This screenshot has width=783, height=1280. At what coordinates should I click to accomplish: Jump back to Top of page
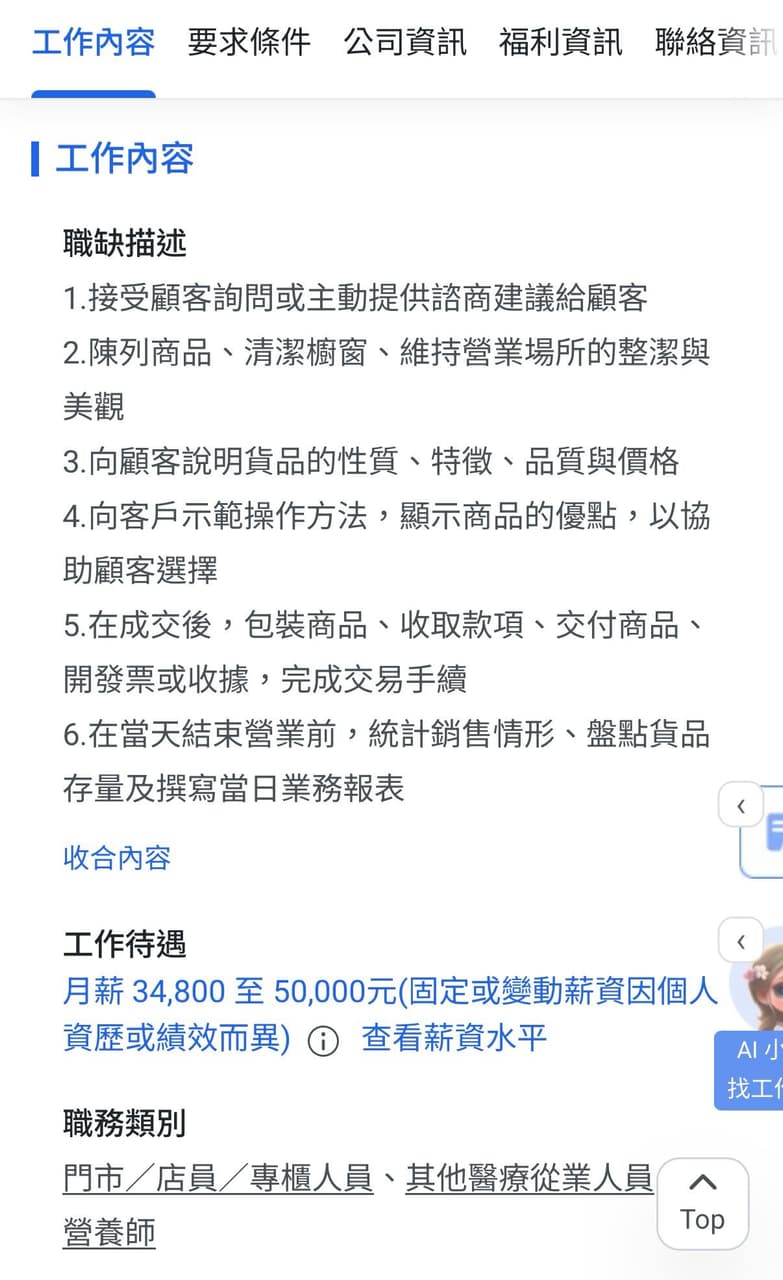click(x=702, y=1204)
